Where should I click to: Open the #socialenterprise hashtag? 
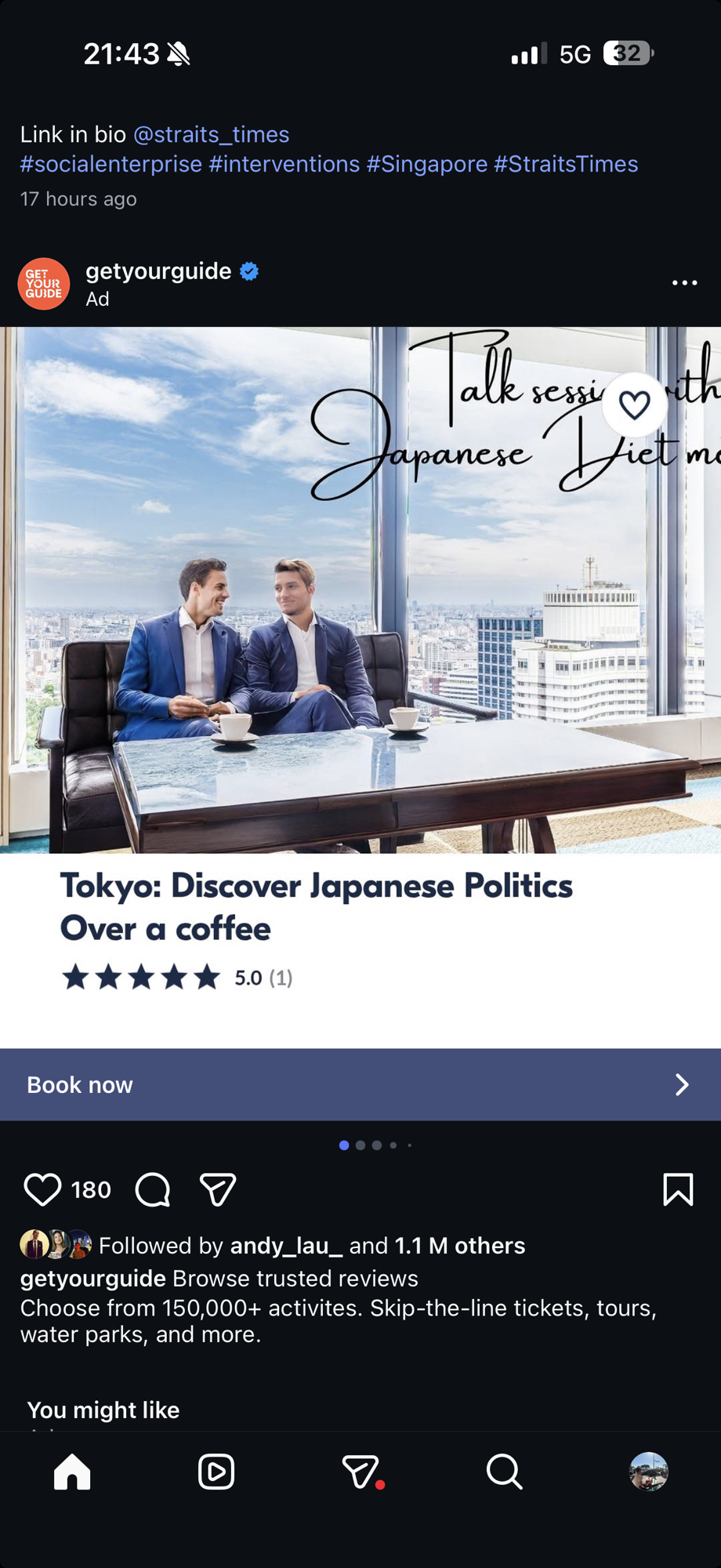click(111, 164)
